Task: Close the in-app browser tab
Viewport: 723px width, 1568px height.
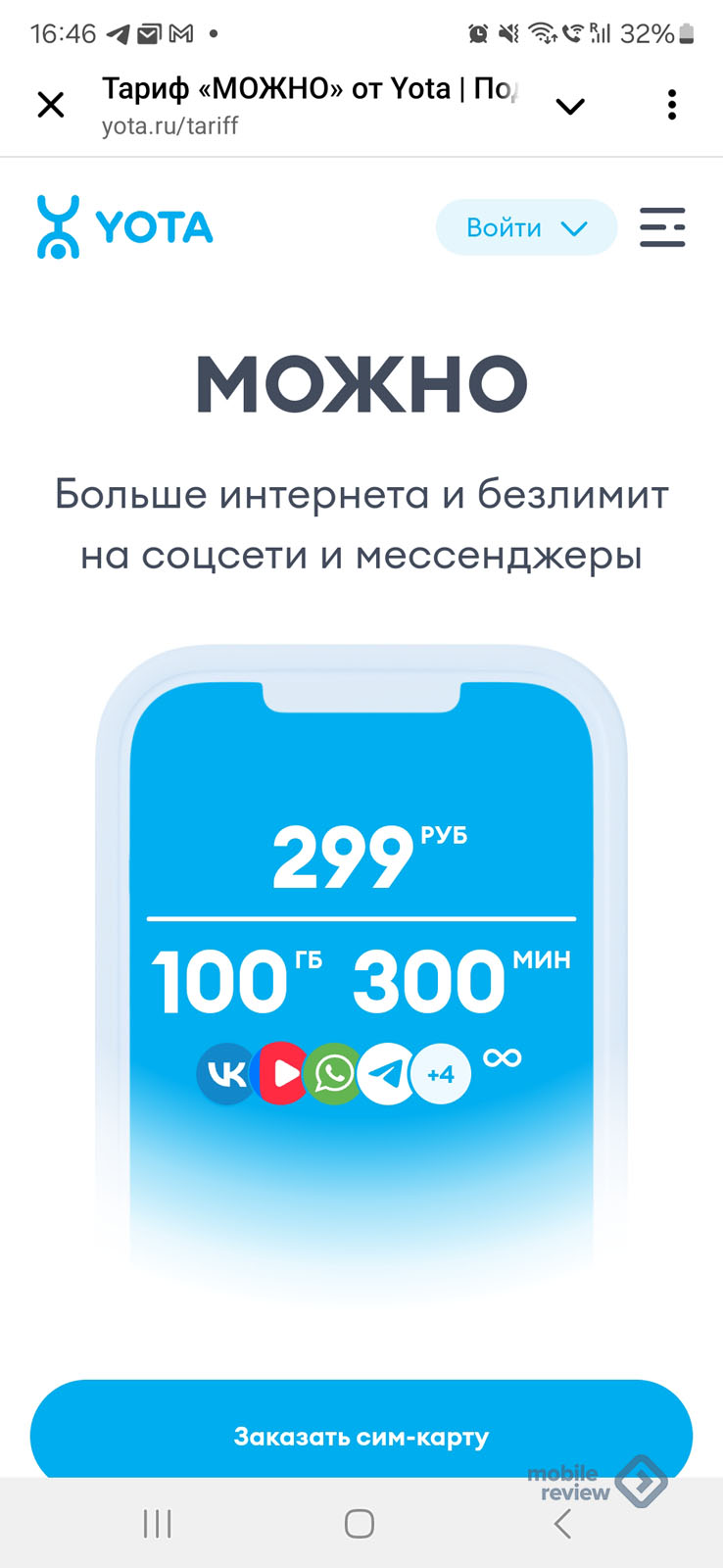Action: coord(51,105)
